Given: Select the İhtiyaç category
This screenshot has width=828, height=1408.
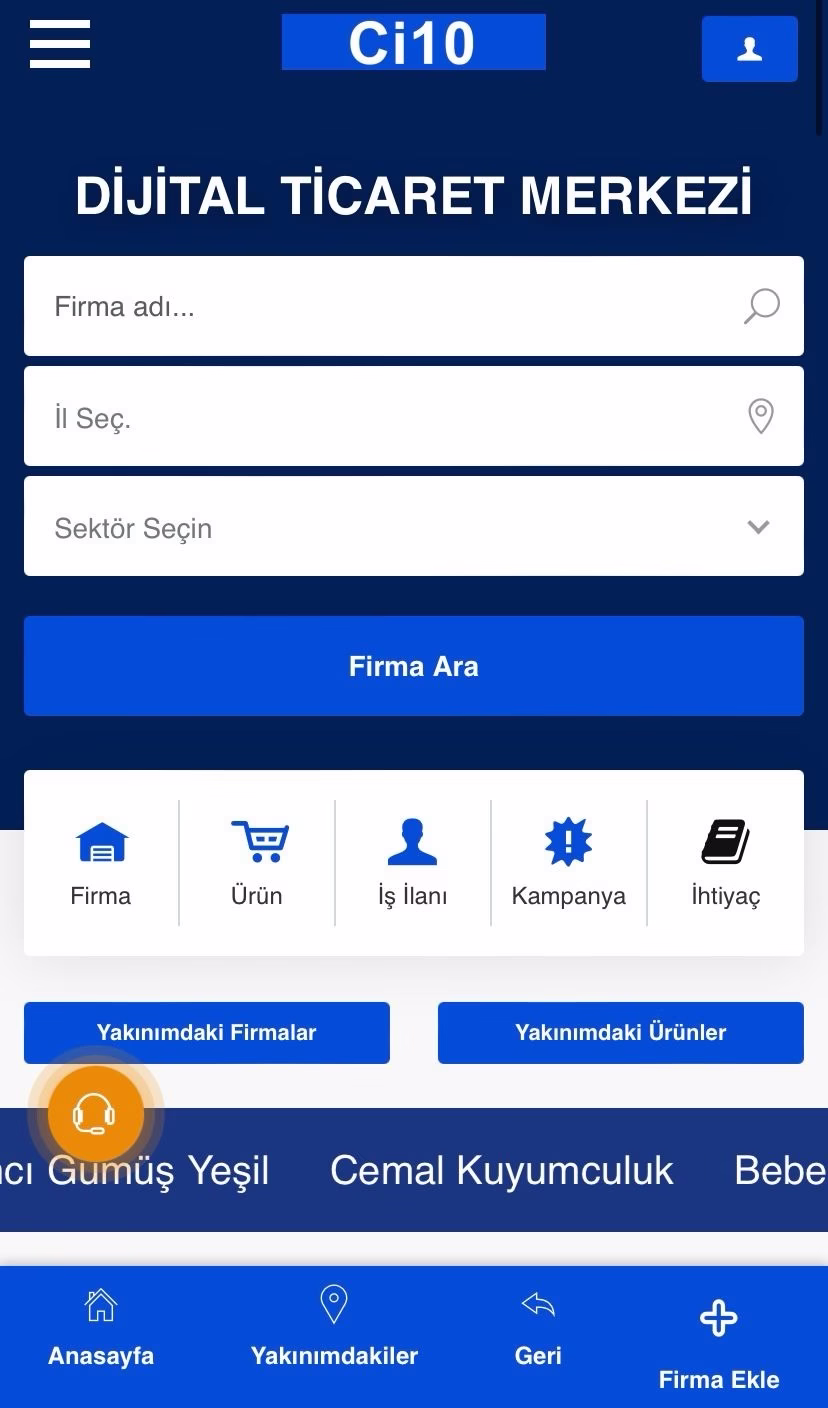Looking at the screenshot, I should 725,863.
